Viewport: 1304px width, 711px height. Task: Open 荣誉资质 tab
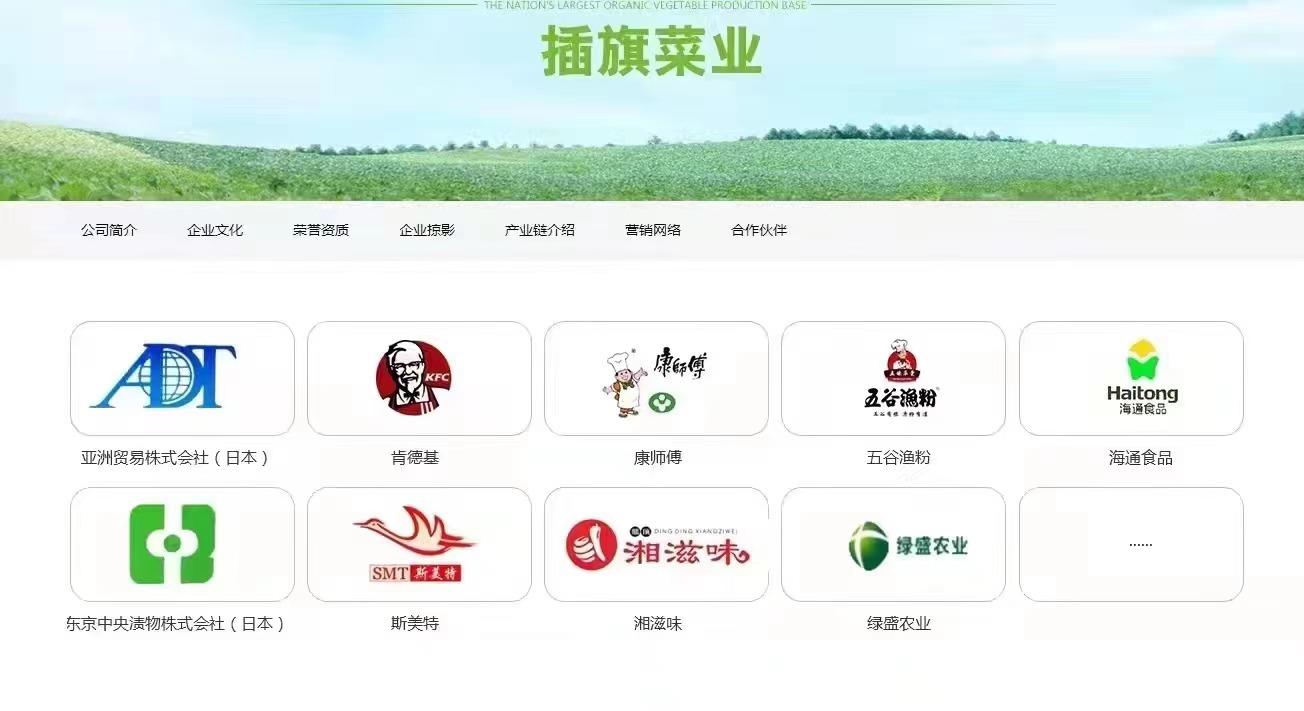click(x=321, y=230)
